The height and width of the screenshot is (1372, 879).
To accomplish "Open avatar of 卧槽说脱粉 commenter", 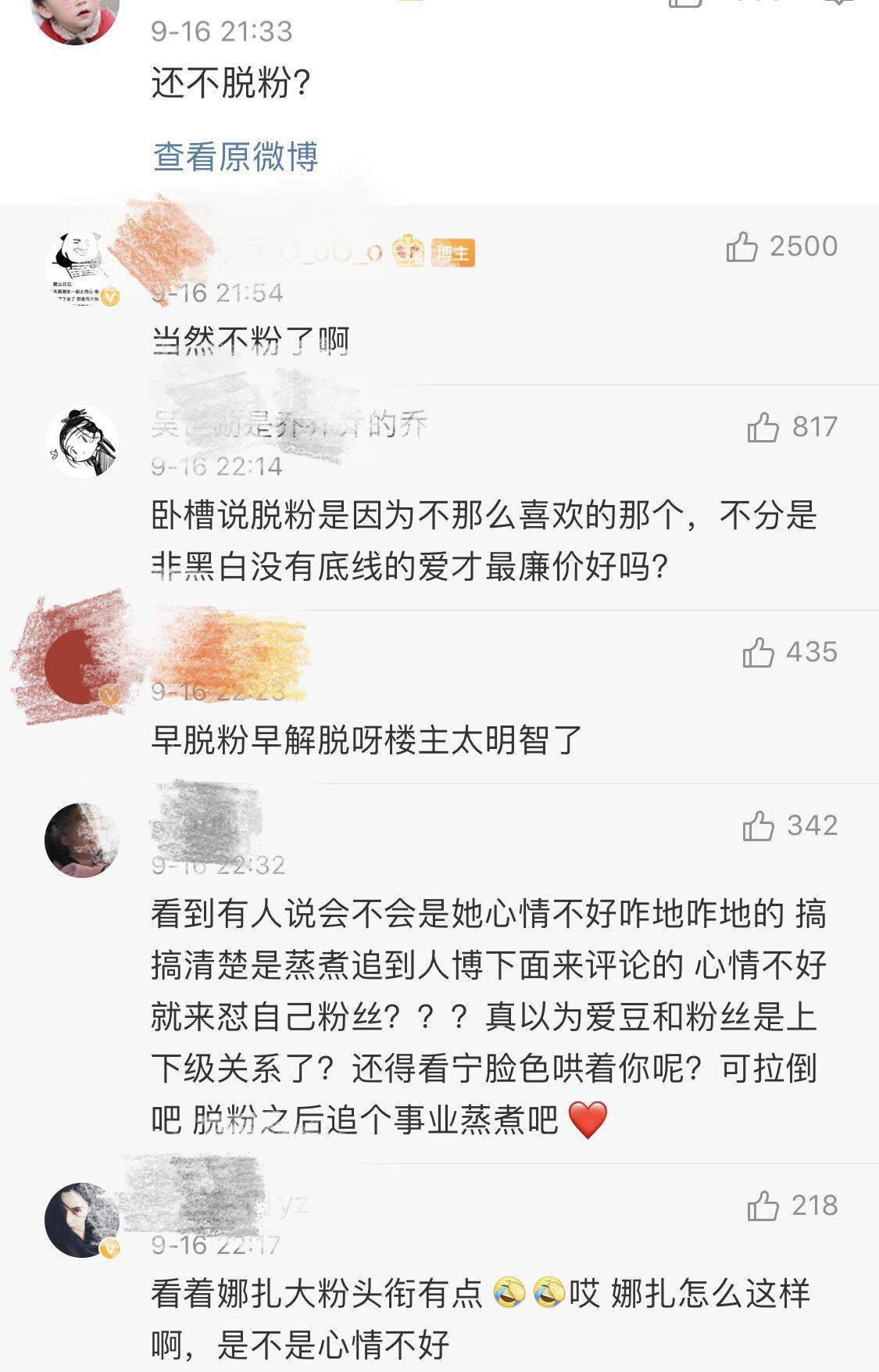I will (81, 442).
